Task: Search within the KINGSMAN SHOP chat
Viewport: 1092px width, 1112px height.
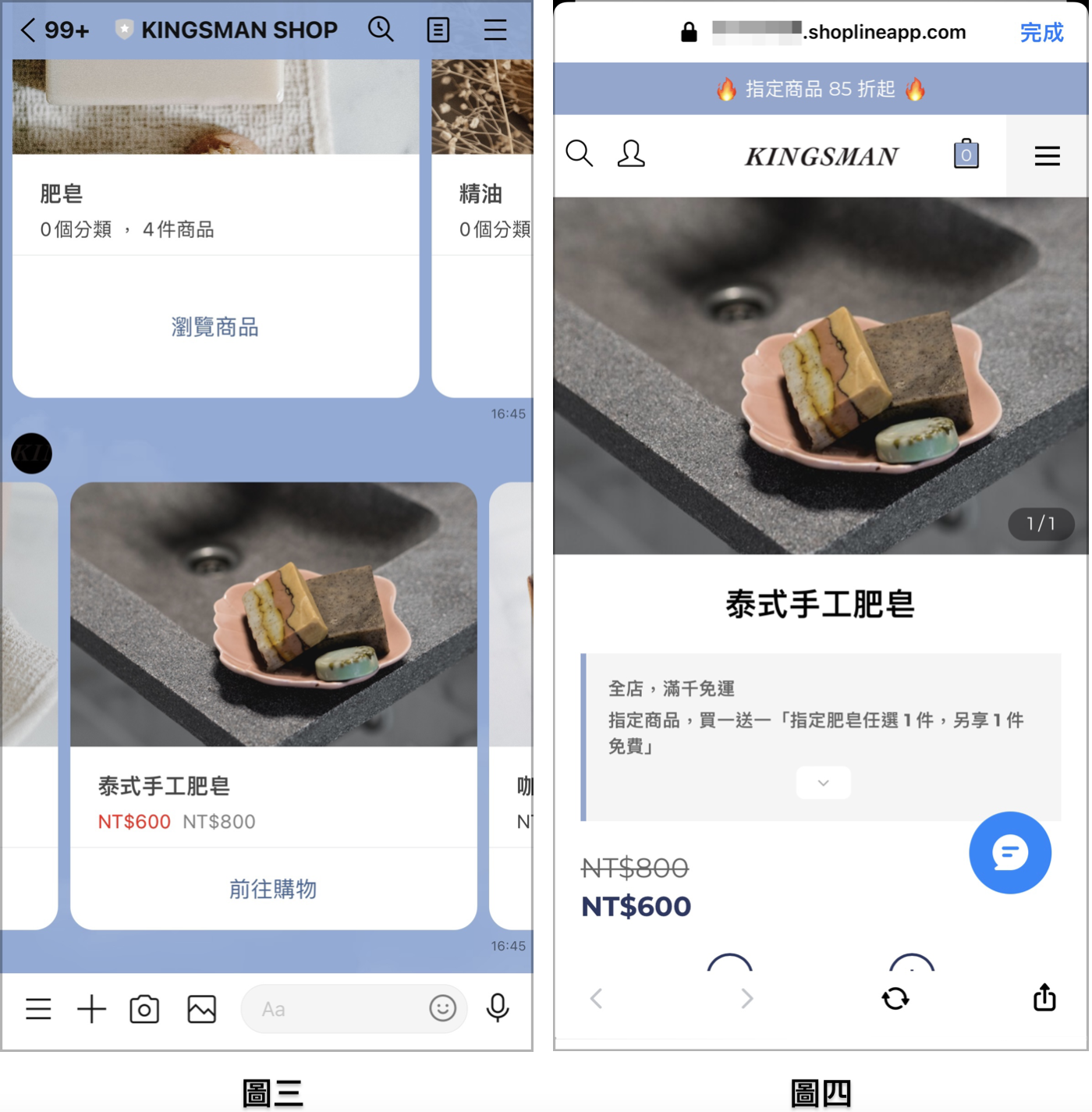Action: tap(381, 30)
